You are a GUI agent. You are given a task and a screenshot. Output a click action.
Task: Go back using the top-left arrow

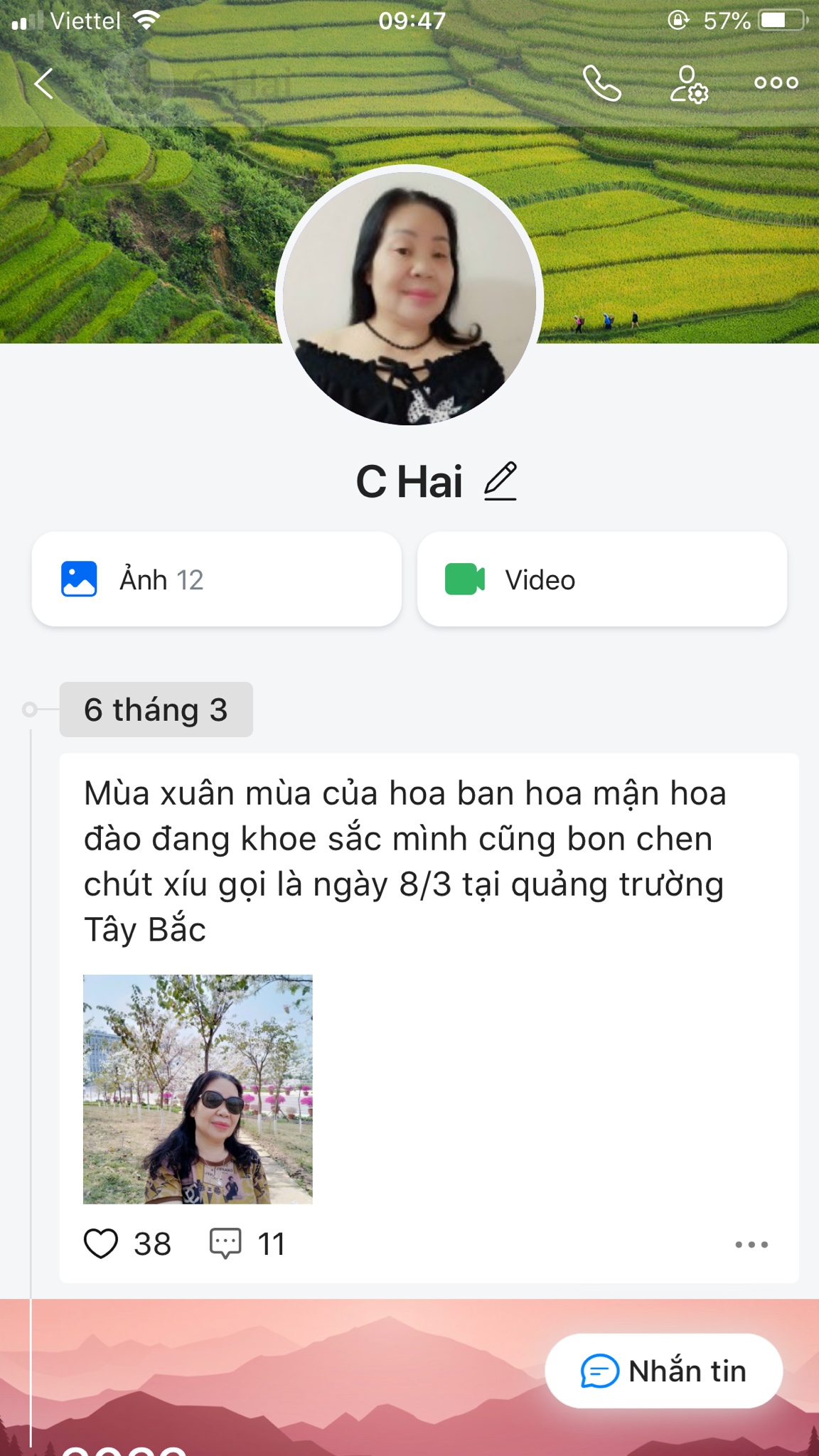44,84
